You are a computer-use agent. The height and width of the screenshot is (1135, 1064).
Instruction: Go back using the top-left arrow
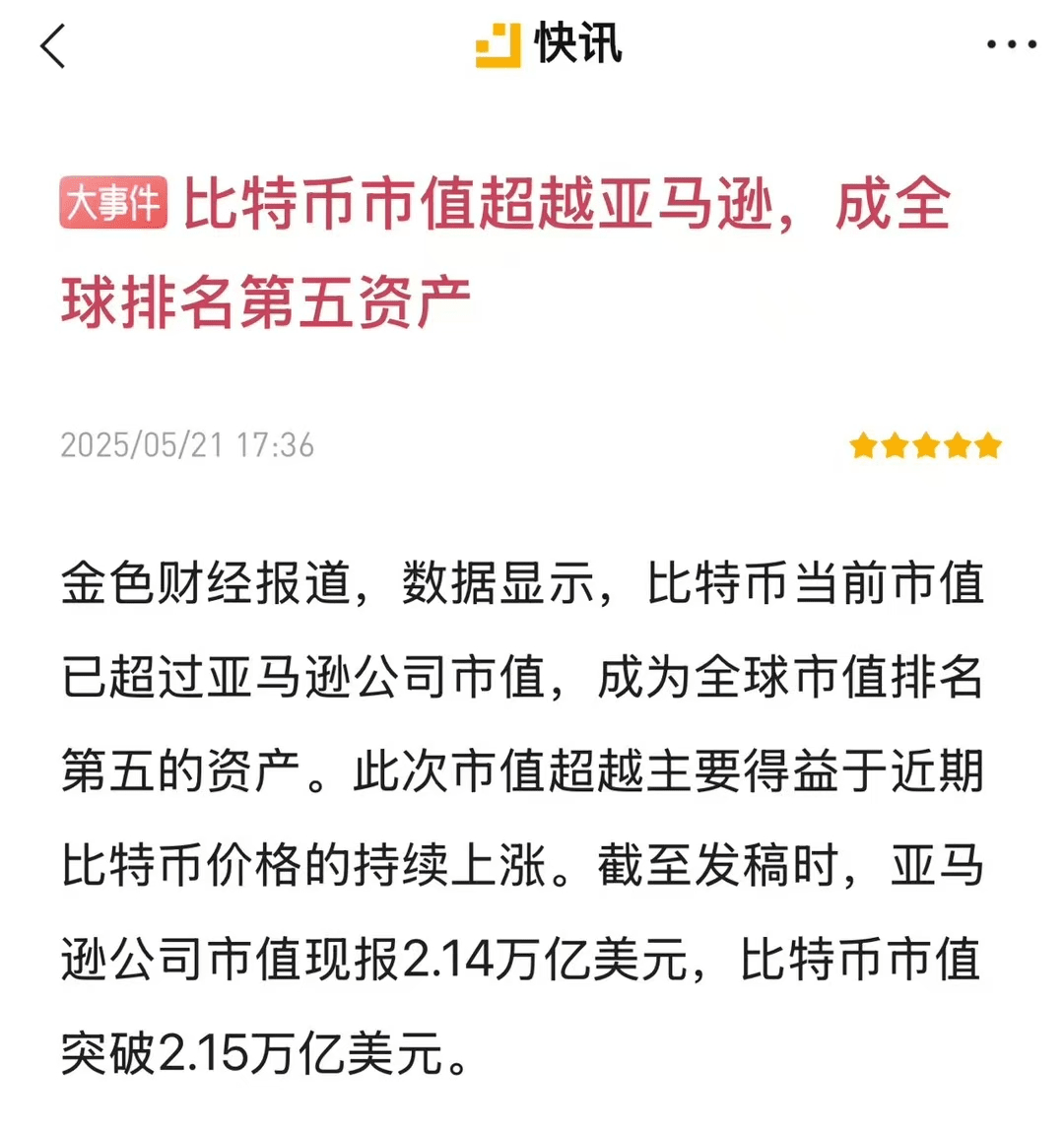coord(53,45)
